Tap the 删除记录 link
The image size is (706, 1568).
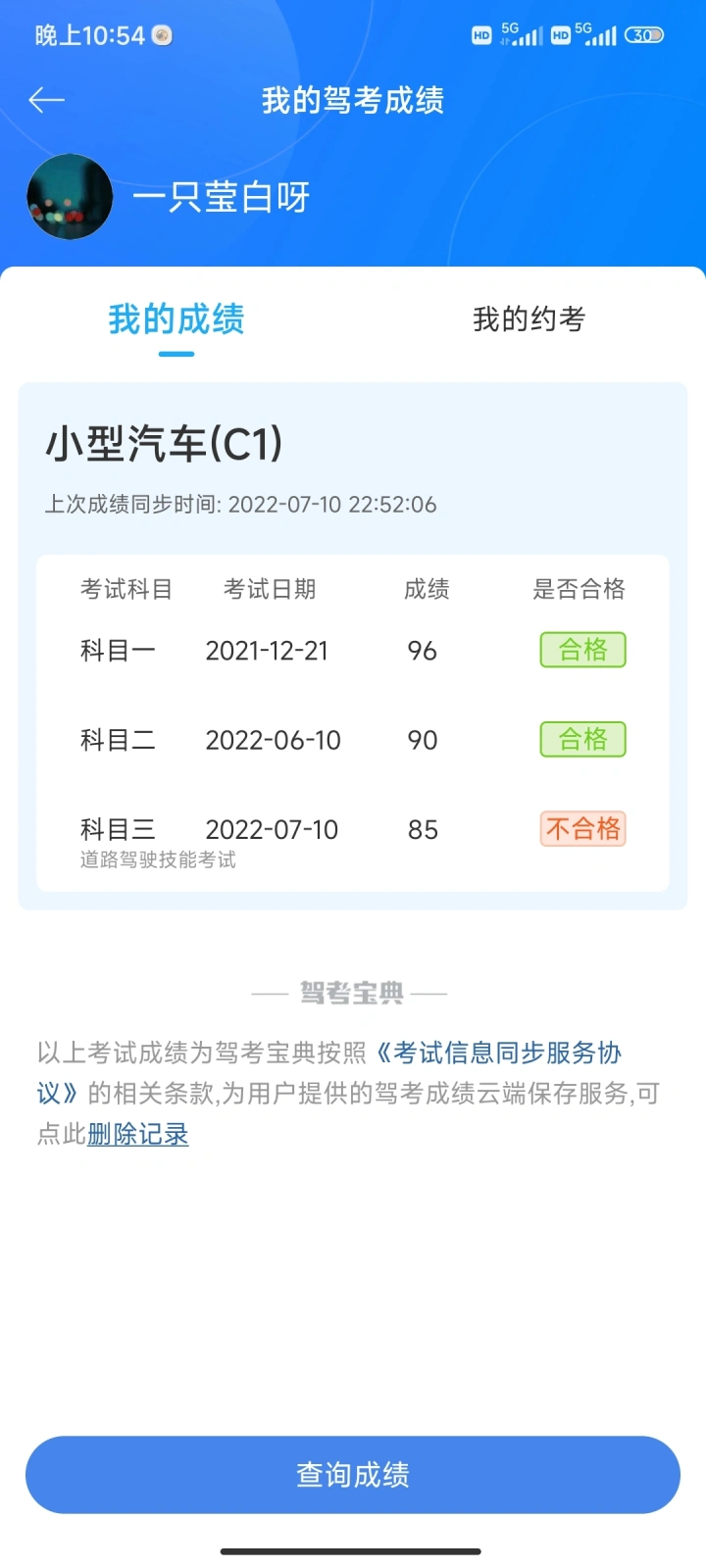coord(138,1135)
